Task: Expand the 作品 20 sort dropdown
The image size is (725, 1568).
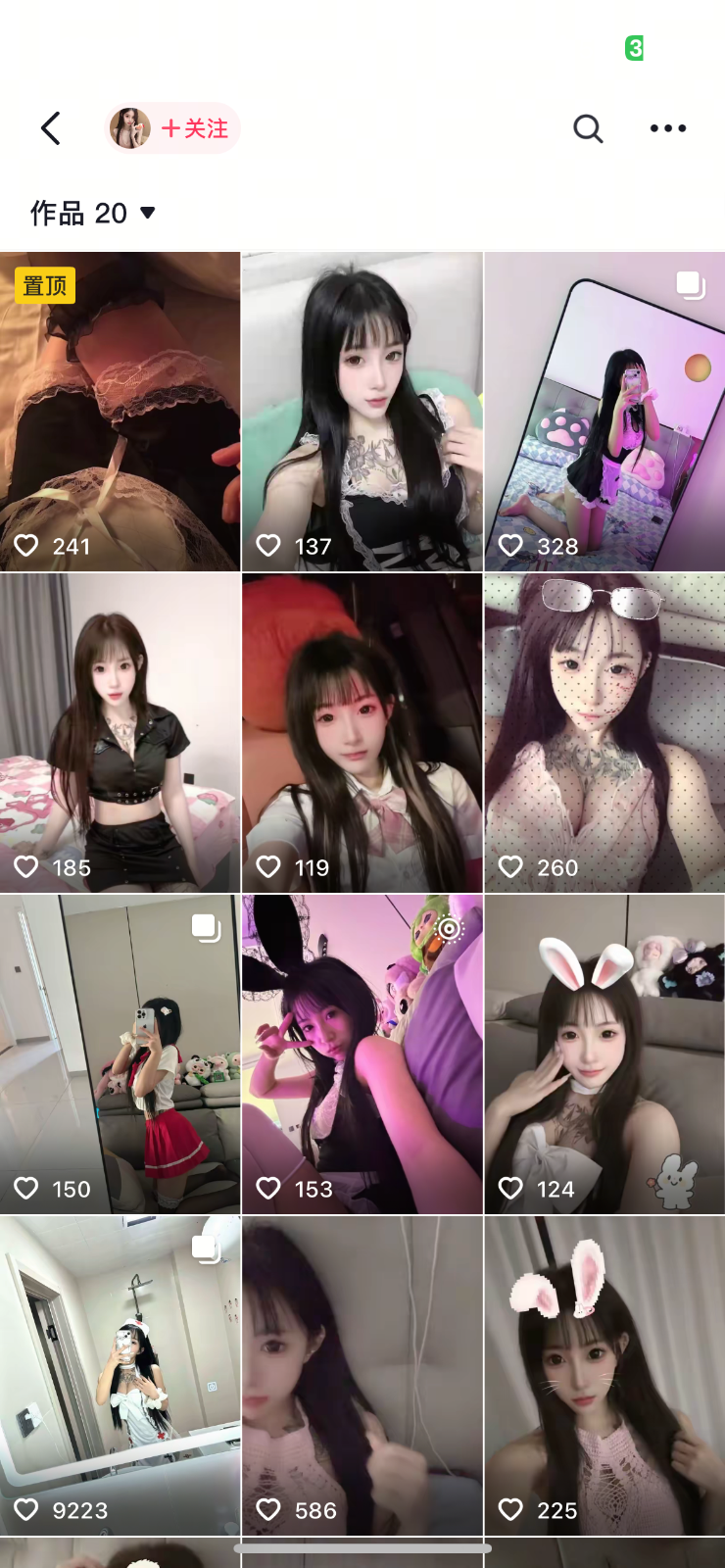Action: tap(93, 213)
